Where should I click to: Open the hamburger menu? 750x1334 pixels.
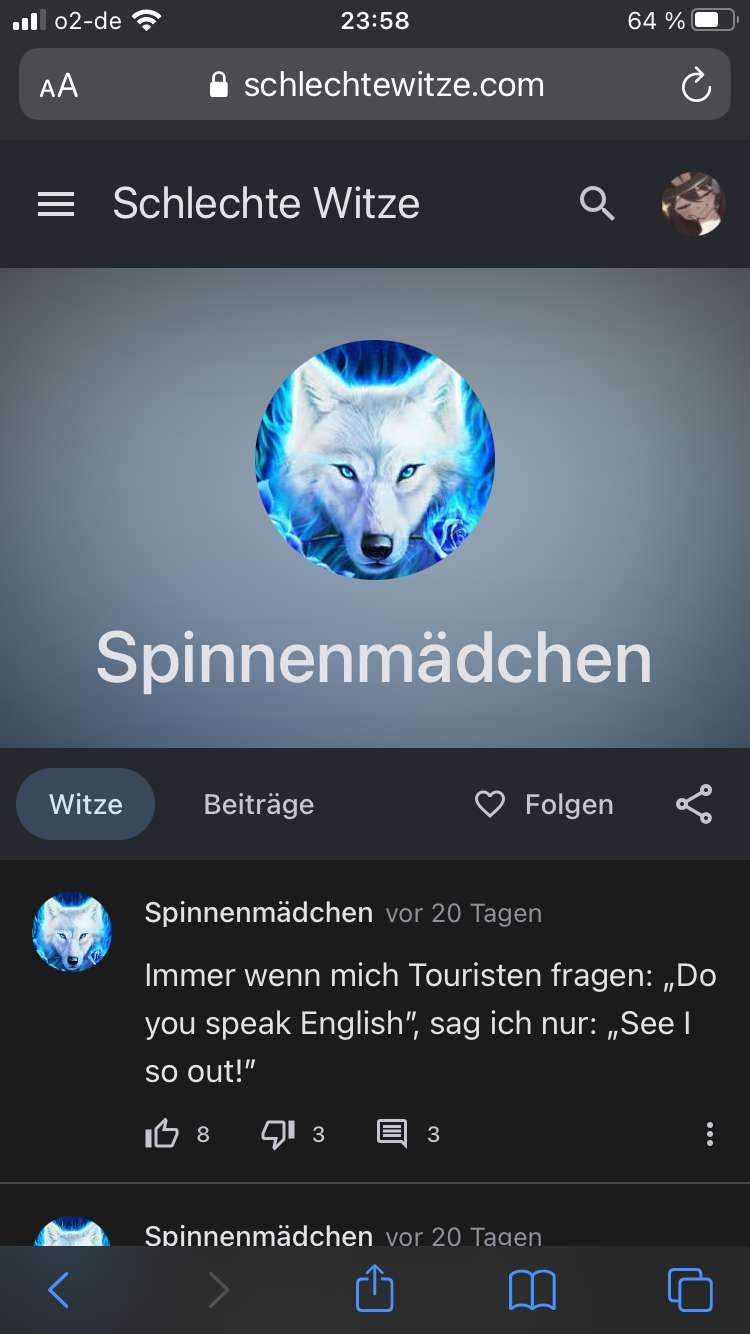pos(56,204)
